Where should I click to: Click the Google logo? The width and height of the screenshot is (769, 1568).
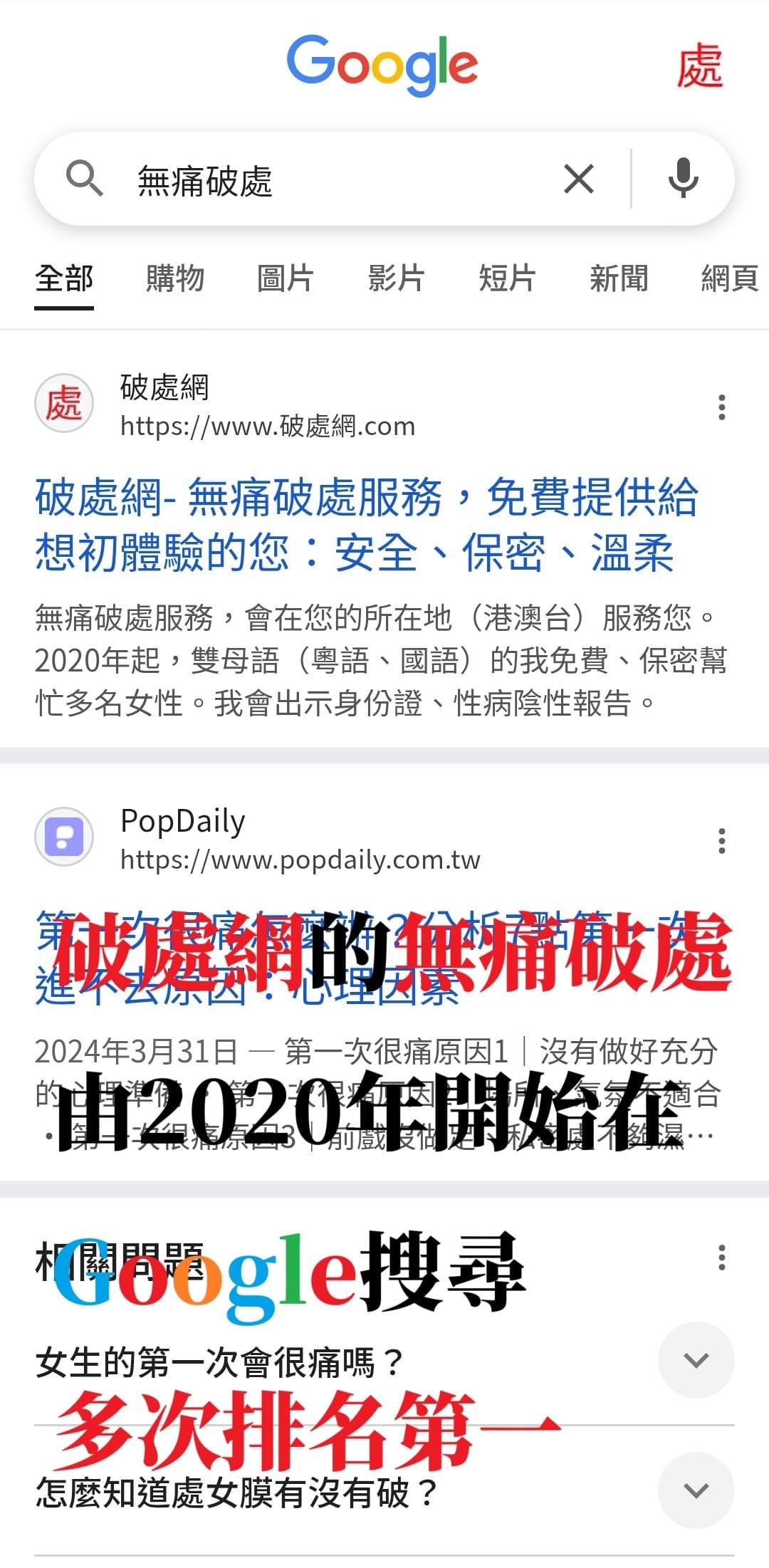383,65
